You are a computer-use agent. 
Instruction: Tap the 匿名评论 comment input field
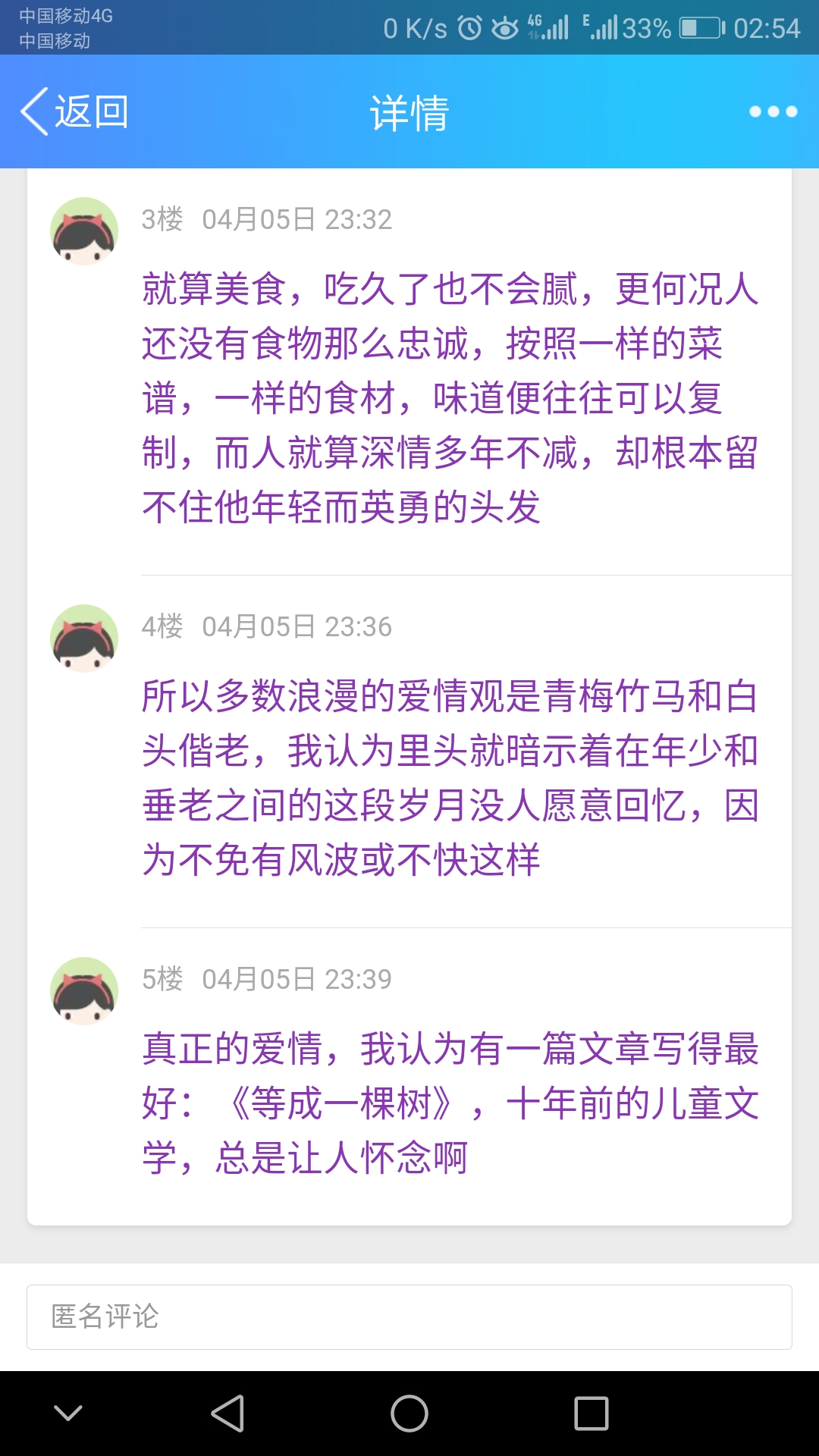point(409,1317)
